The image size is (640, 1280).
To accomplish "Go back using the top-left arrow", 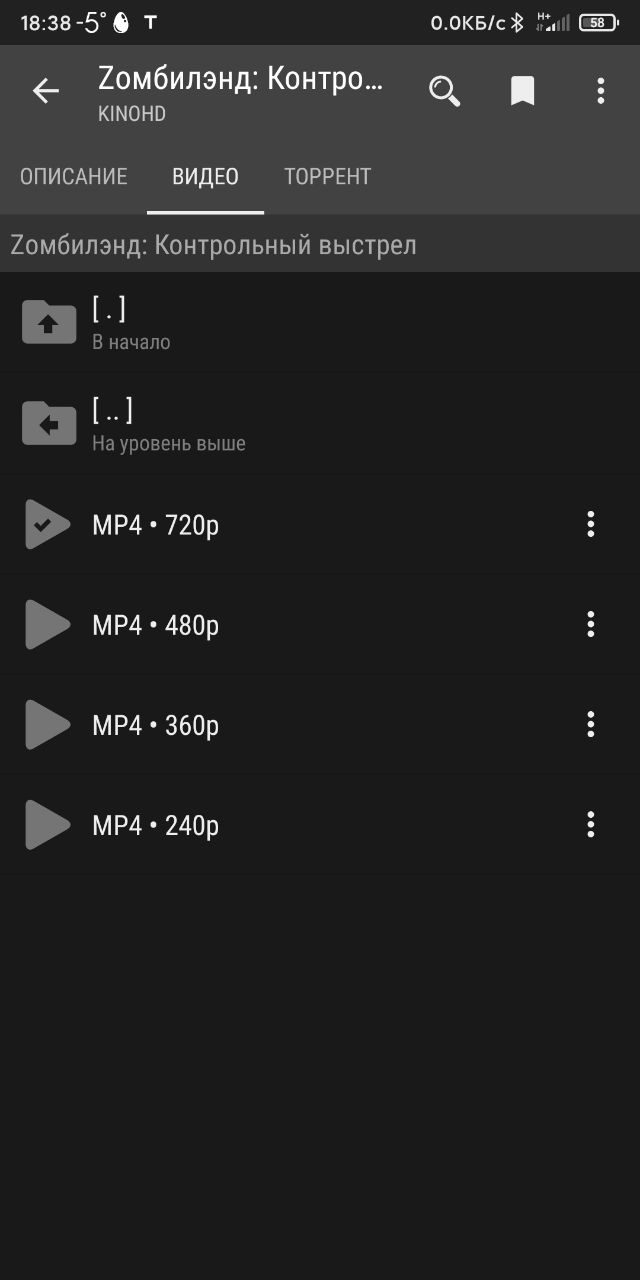I will [46, 91].
